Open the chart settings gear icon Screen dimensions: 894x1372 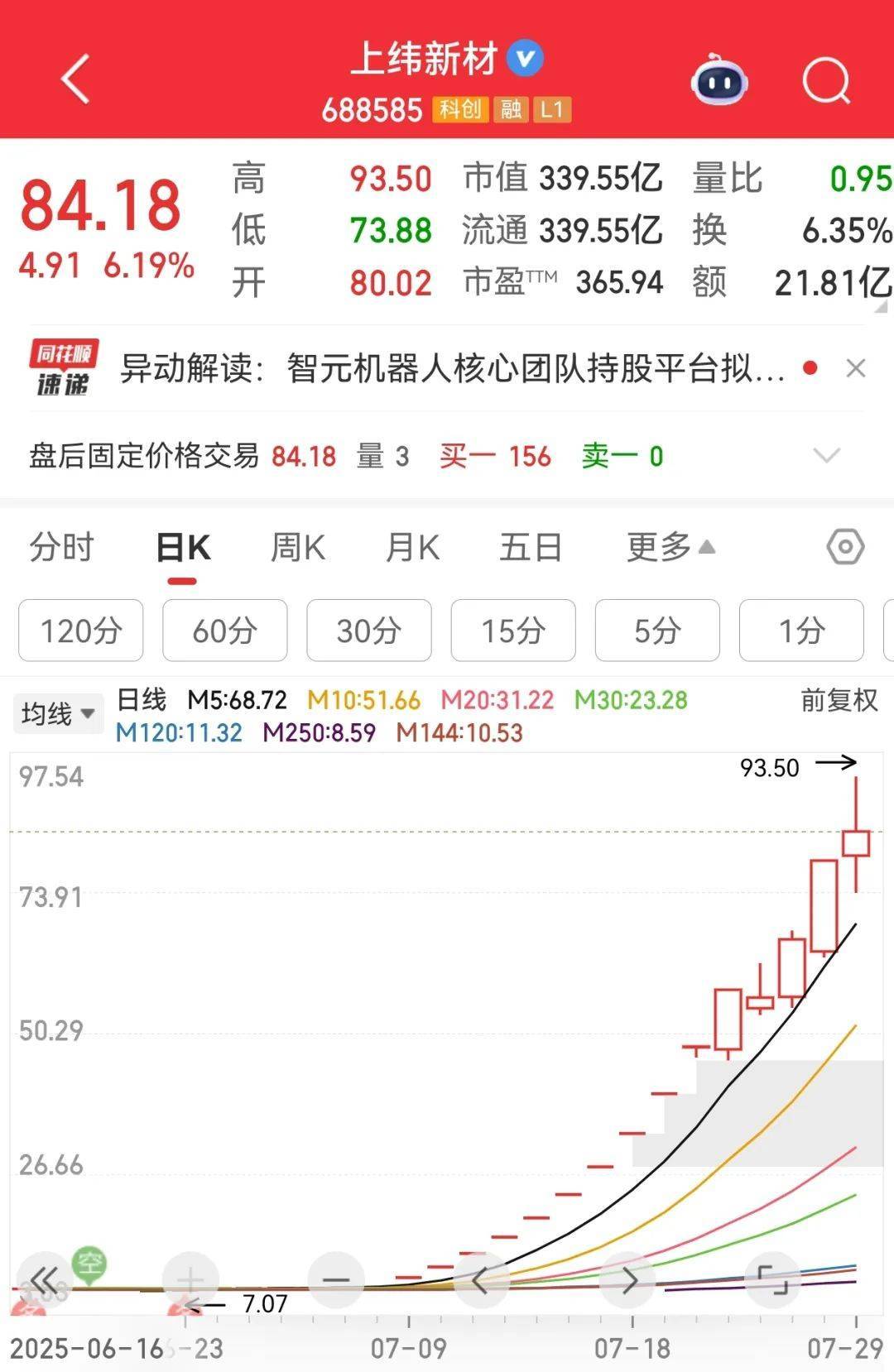tap(844, 547)
